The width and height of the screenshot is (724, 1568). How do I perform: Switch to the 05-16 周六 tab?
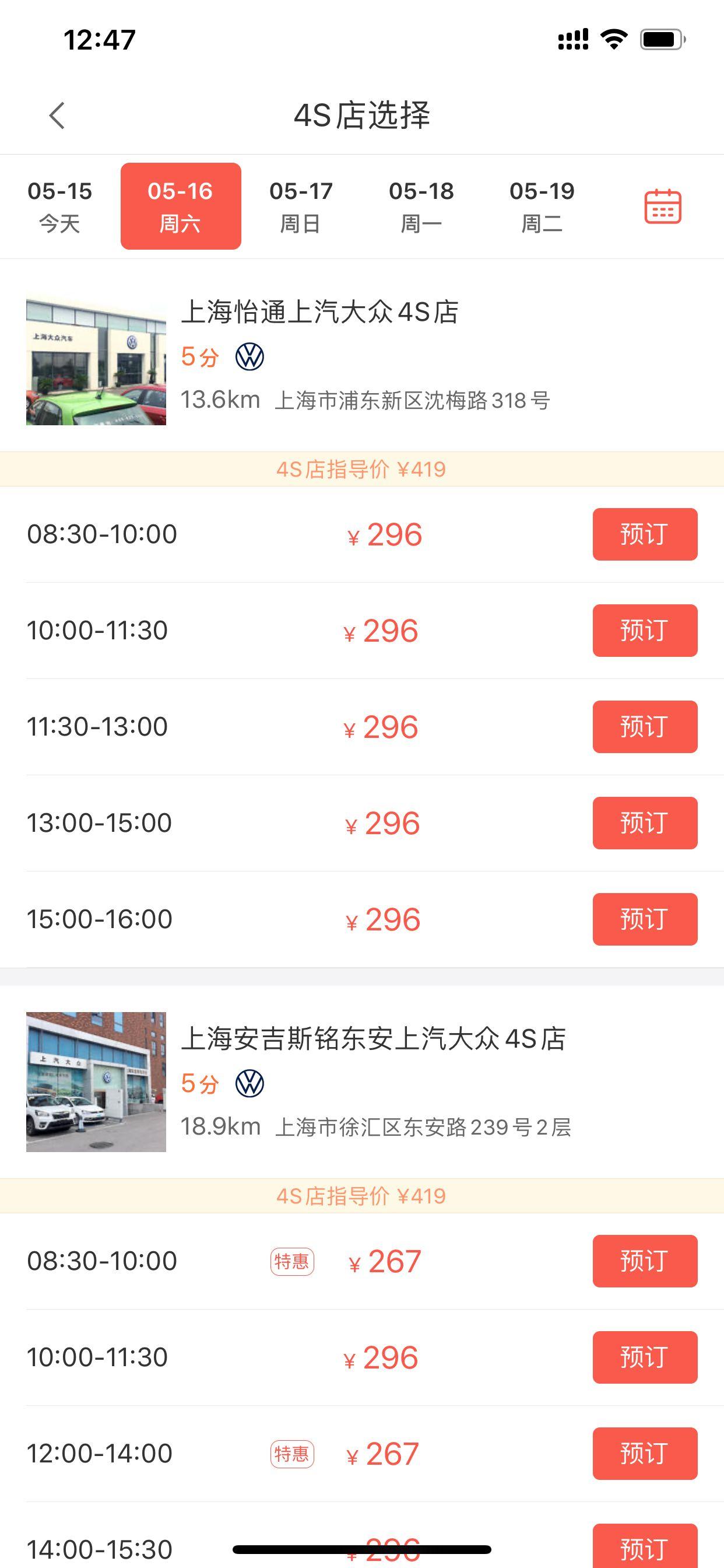(x=180, y=206)
